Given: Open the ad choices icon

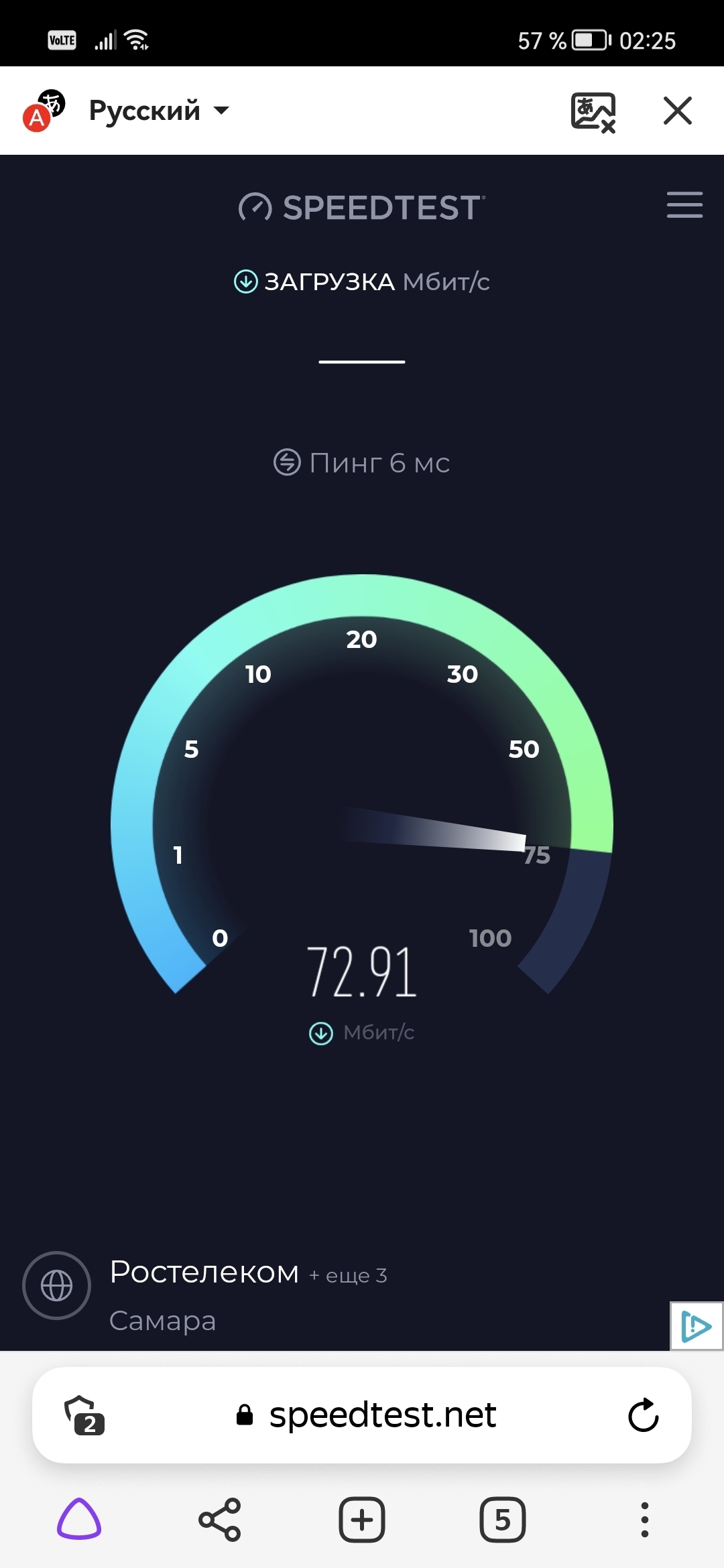Looking at the screenshot, I should (x=696, y=1326).
